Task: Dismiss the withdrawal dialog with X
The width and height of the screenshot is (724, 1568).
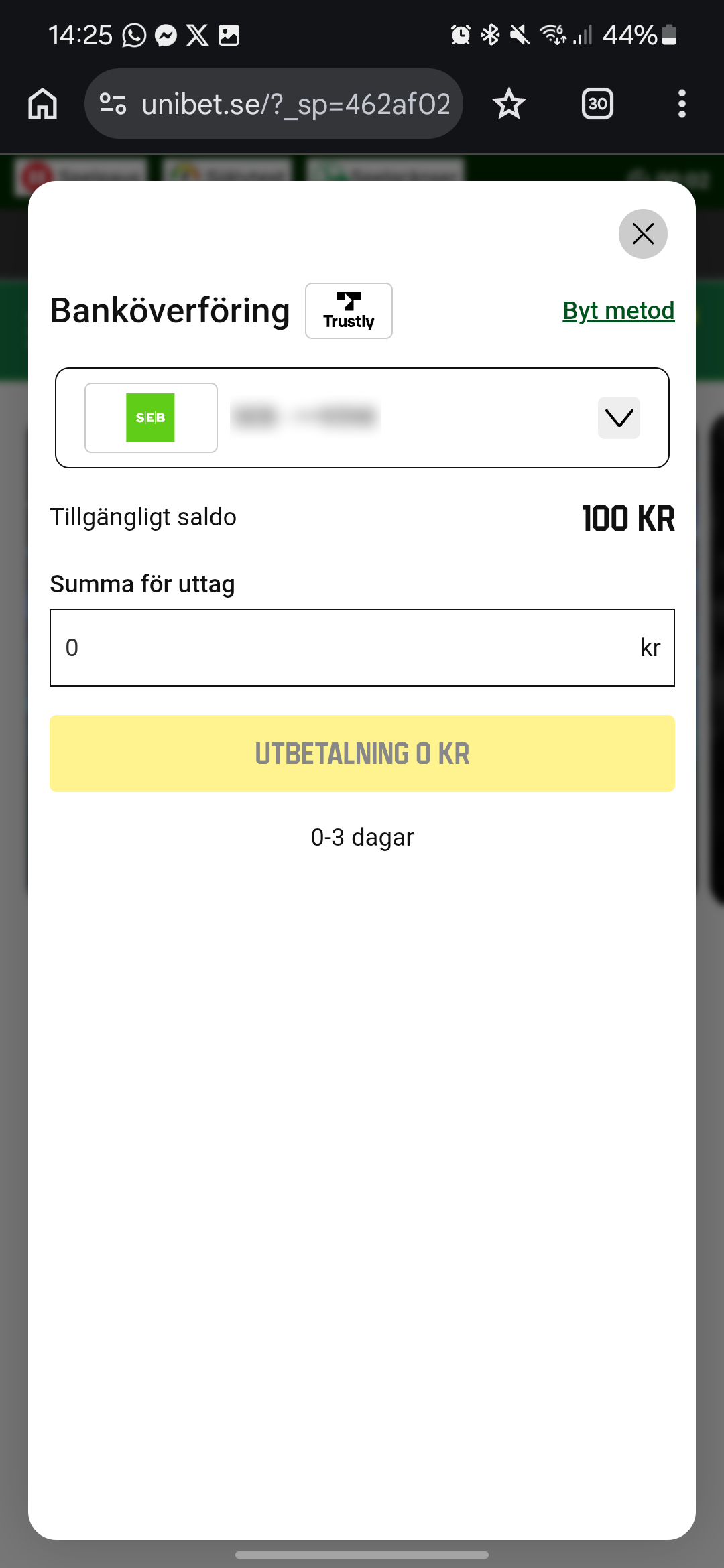Action: tap(643, 234)
